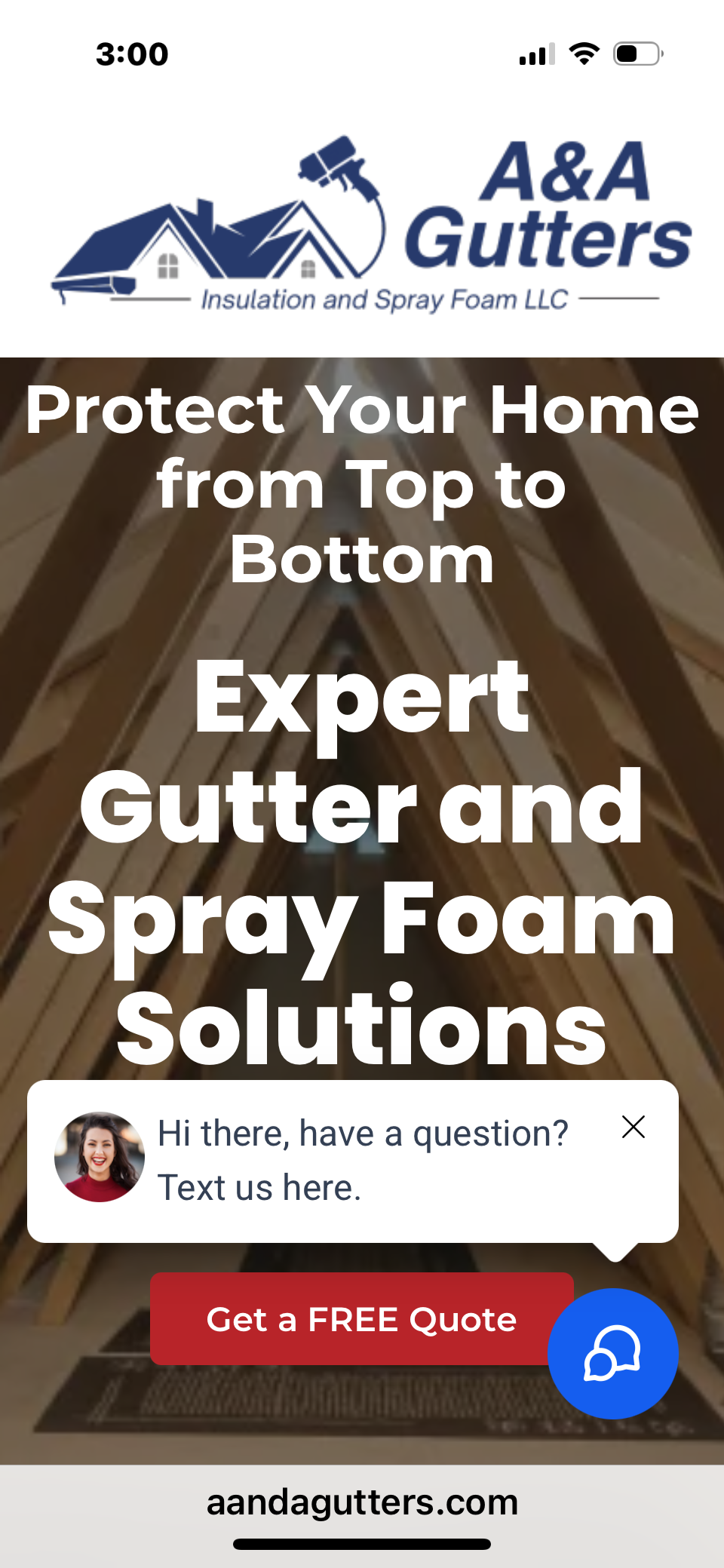Tap the aandagutters.com address bar
Screen dimensions: 724x1568
[362, 1503]
